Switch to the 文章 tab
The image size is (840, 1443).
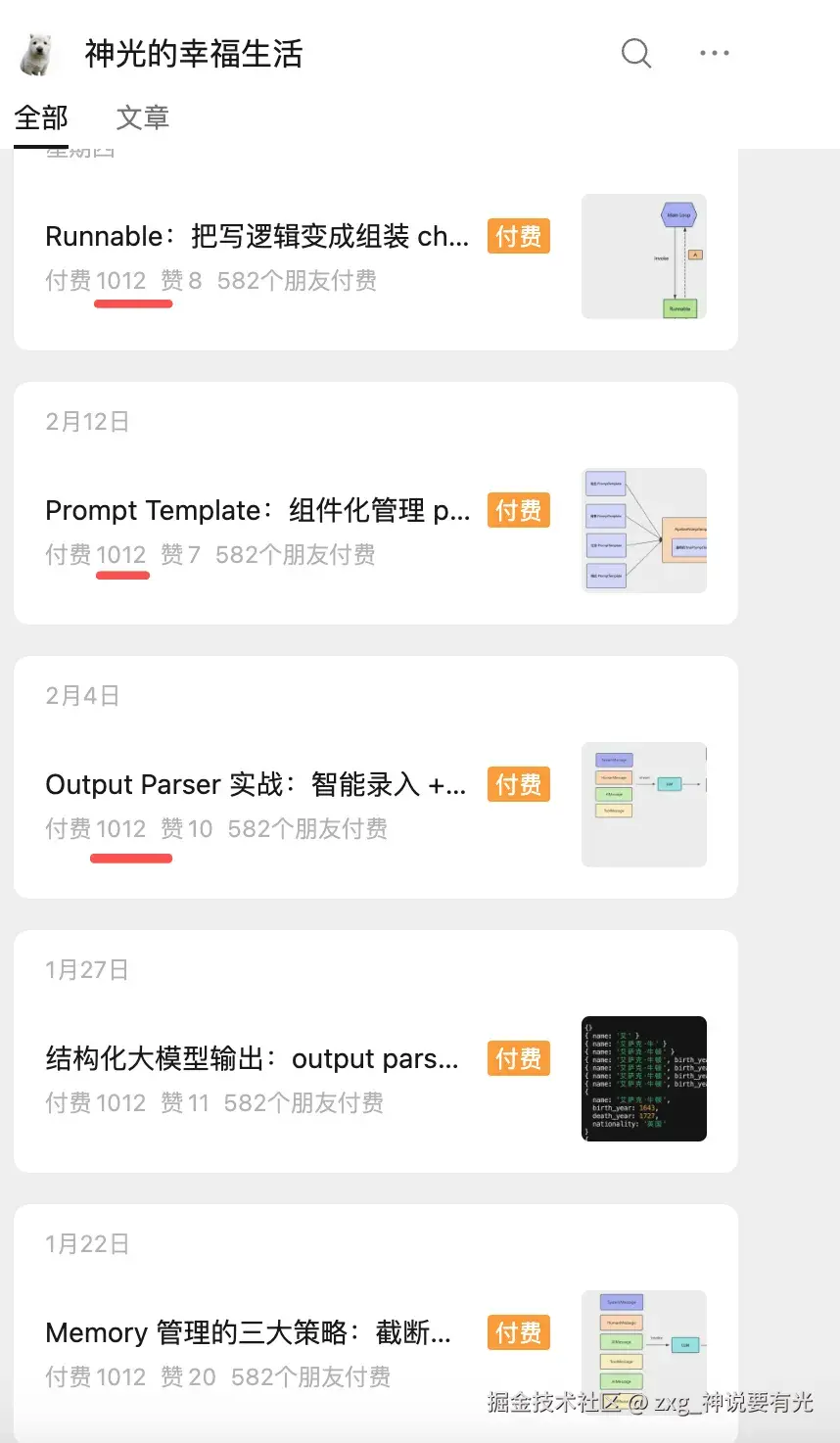click(143, 118)
